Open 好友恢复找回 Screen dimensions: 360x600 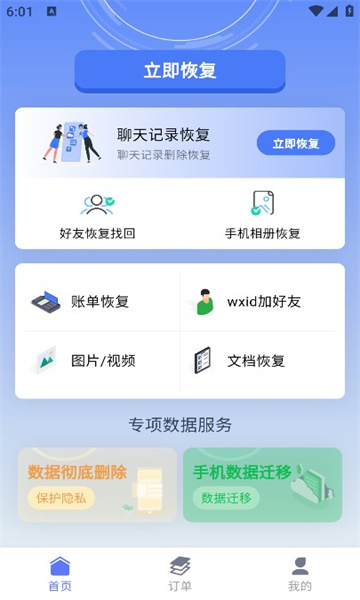pos(97,217)
